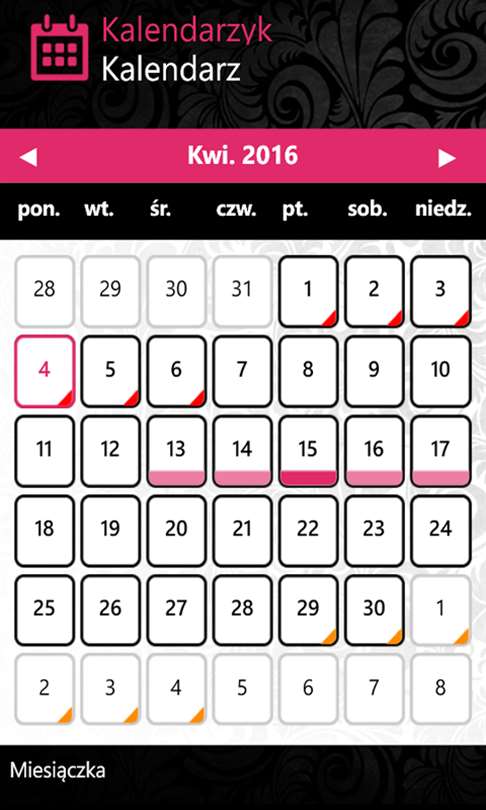The image size is (486, 810).
Task: Select day 29 with orange corner
Action: tap(308, 610)
